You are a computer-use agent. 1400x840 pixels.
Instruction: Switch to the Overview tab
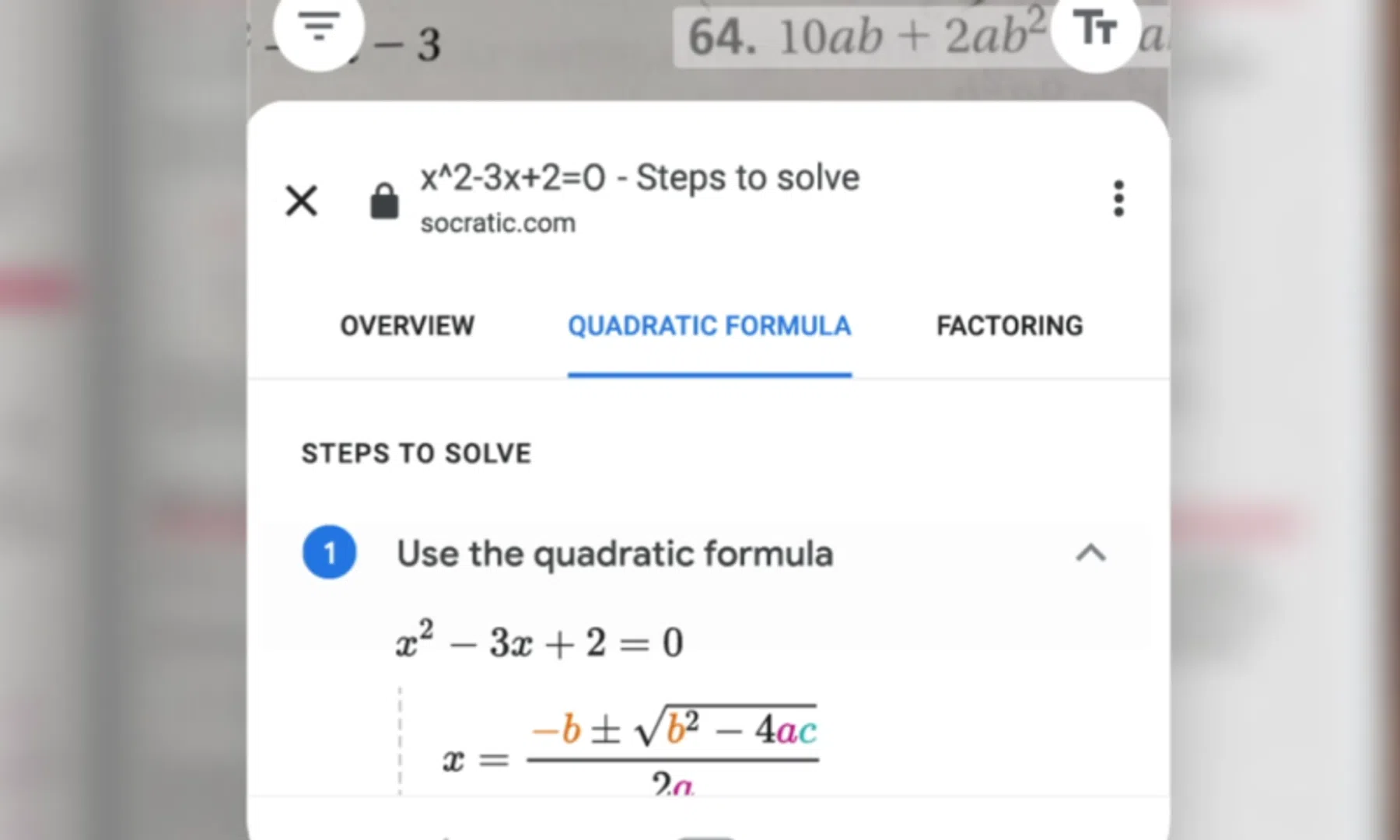[x=407, y=326]
